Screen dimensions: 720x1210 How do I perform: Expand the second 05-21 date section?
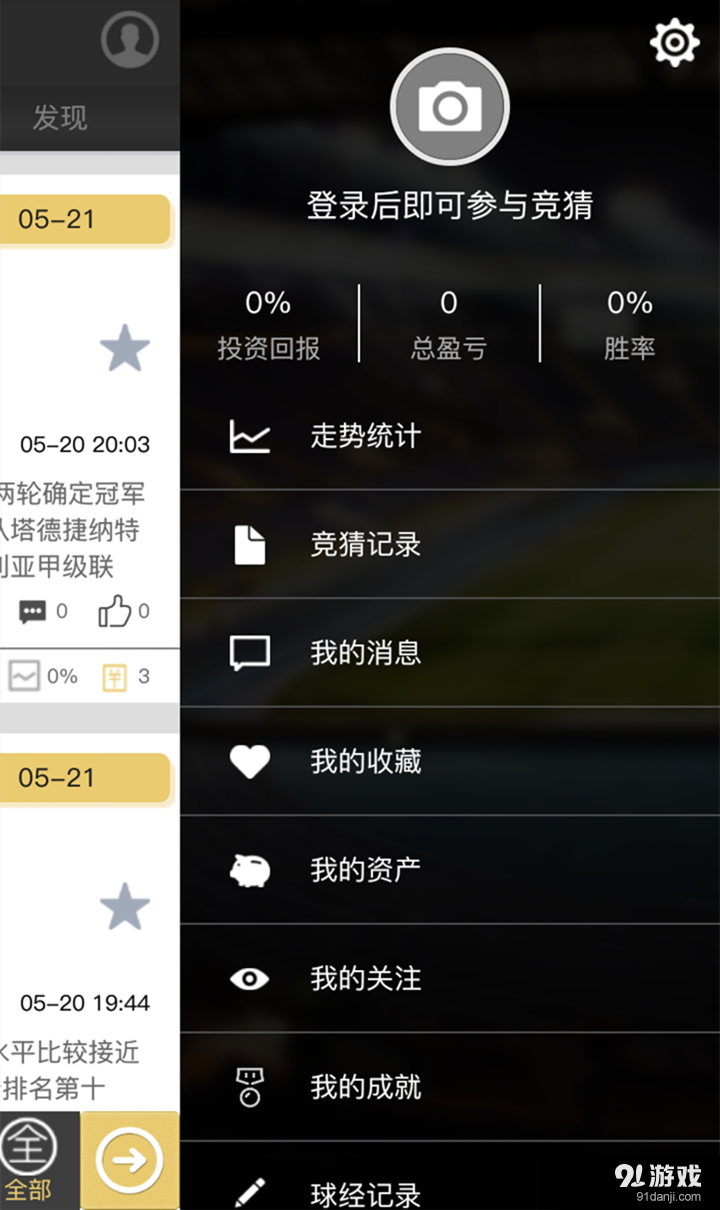click(x=85, y=778)
